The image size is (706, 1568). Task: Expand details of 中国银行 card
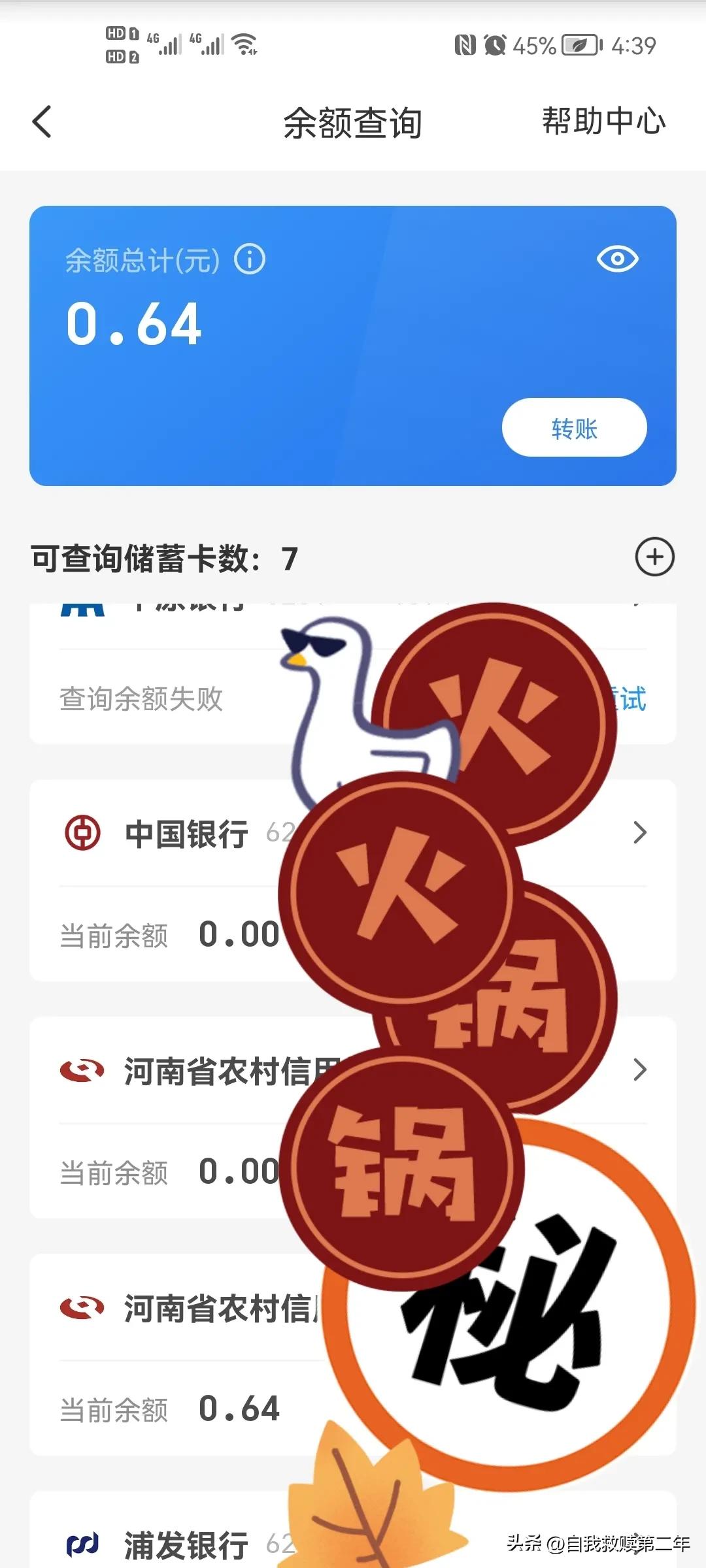[x=639, y=834]
